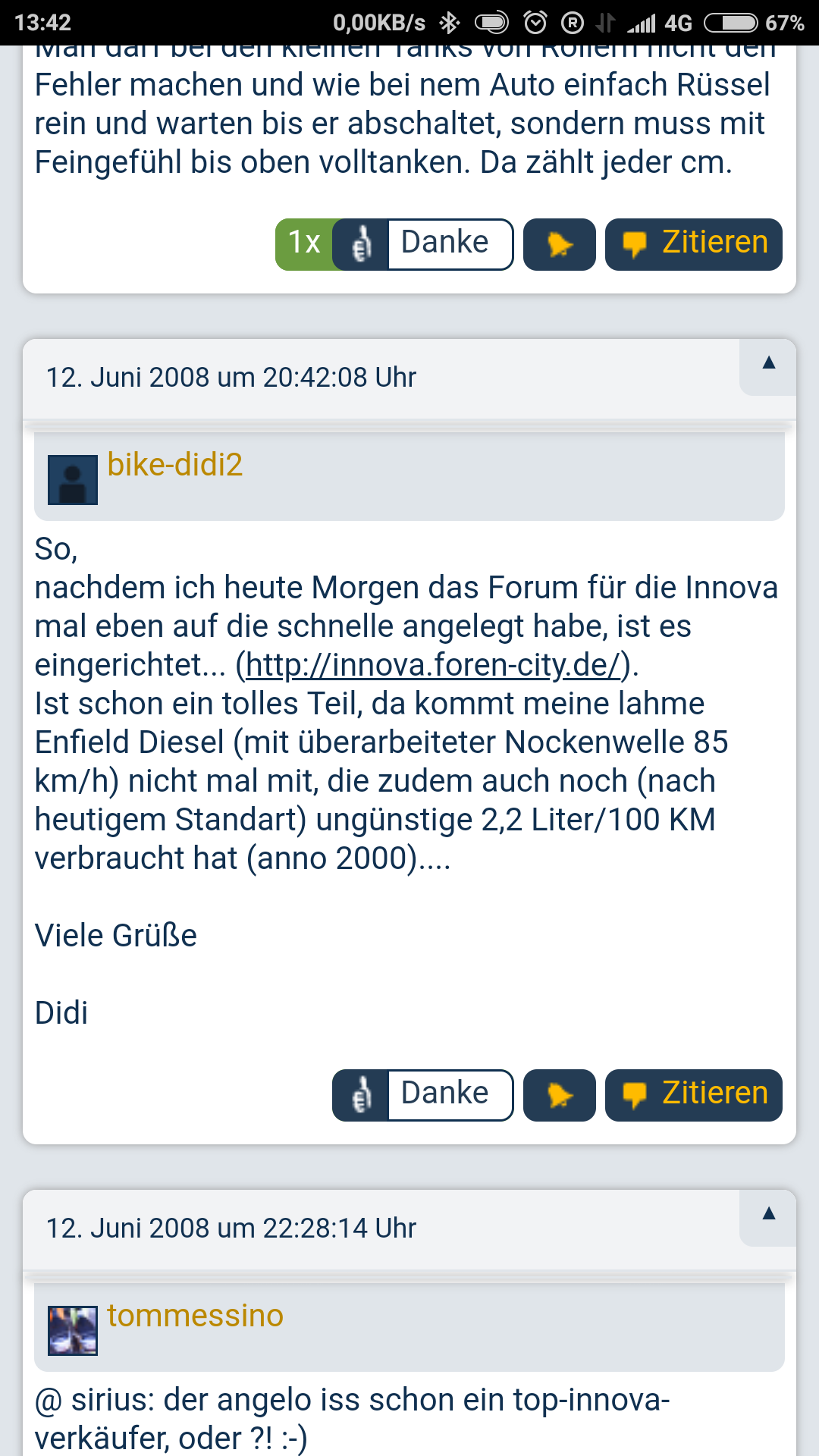The width and height of the screenshot is (819, 1456).
Task: Tap bike-didi2's avatar picture
Action: tap(72, 479)
